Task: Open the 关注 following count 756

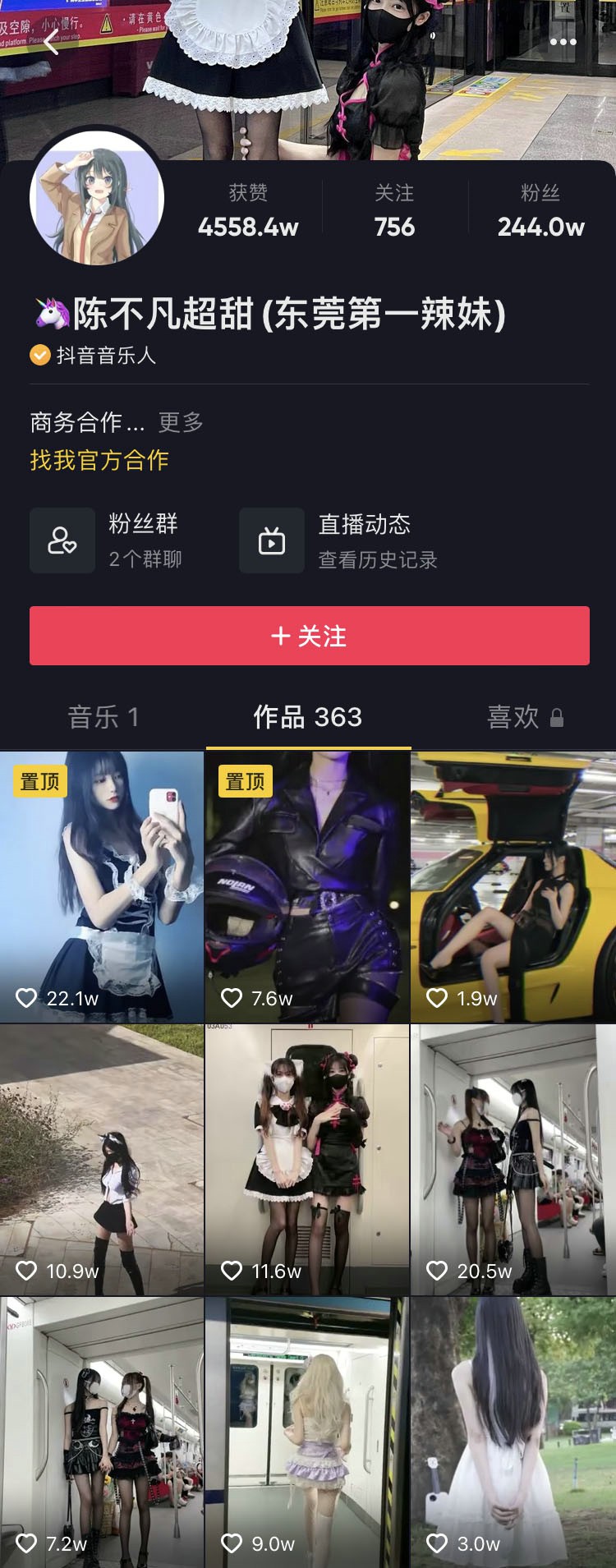Action: pyautogui.click(x=394, y=212)
